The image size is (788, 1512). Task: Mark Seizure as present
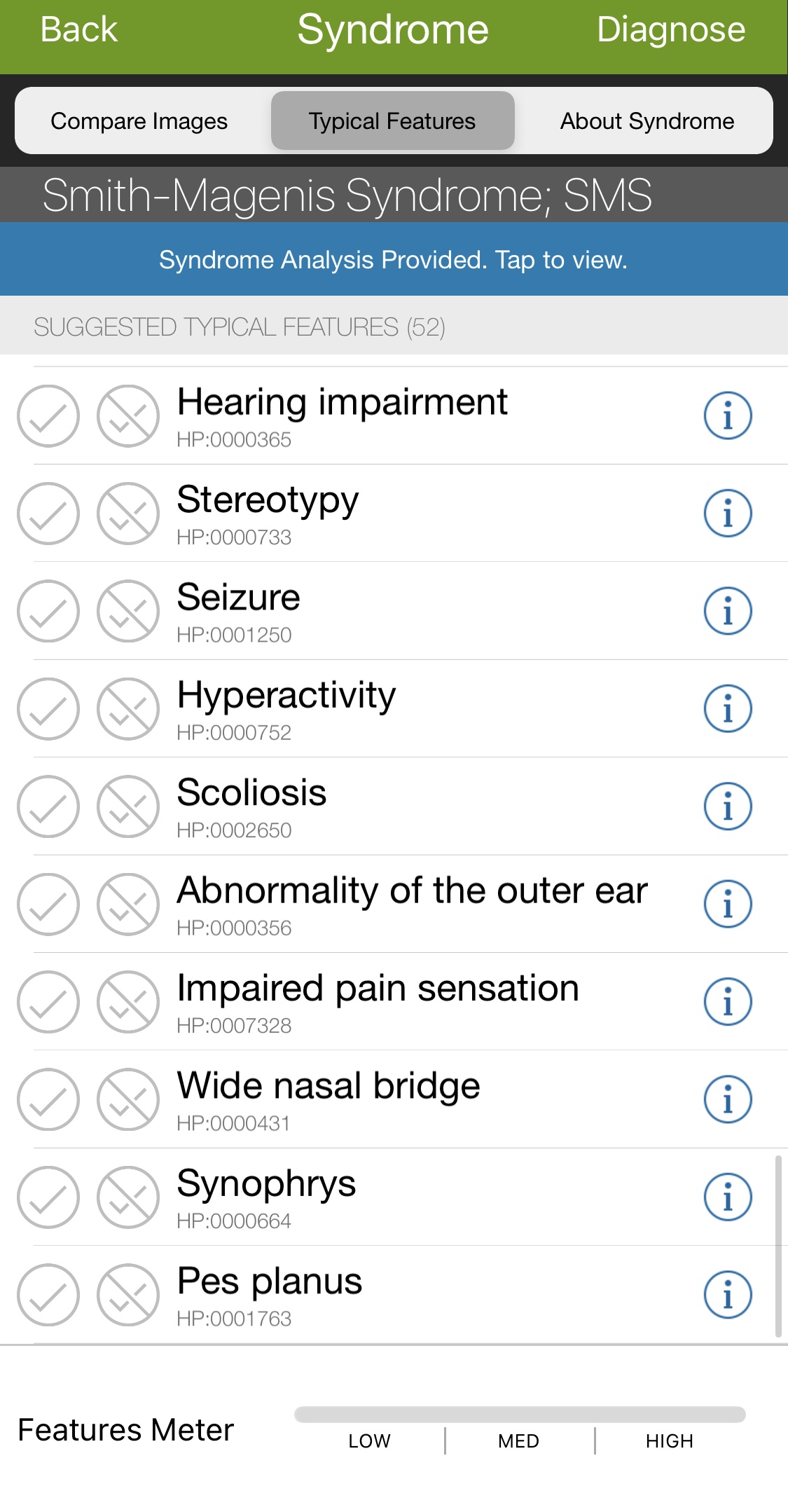pyautogui.click(x=48, y=611)
